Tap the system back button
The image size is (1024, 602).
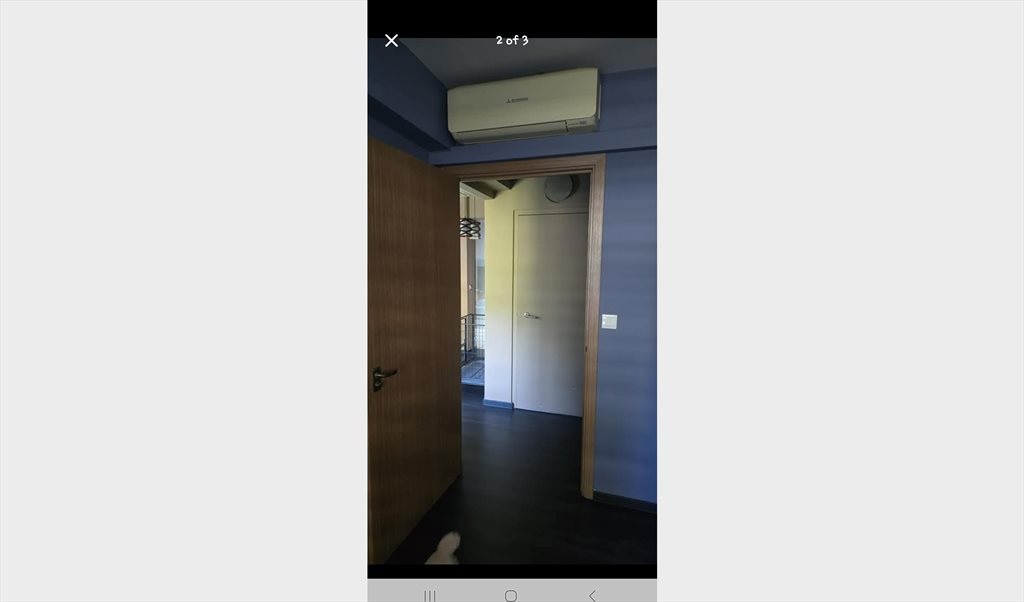(592, 595)
